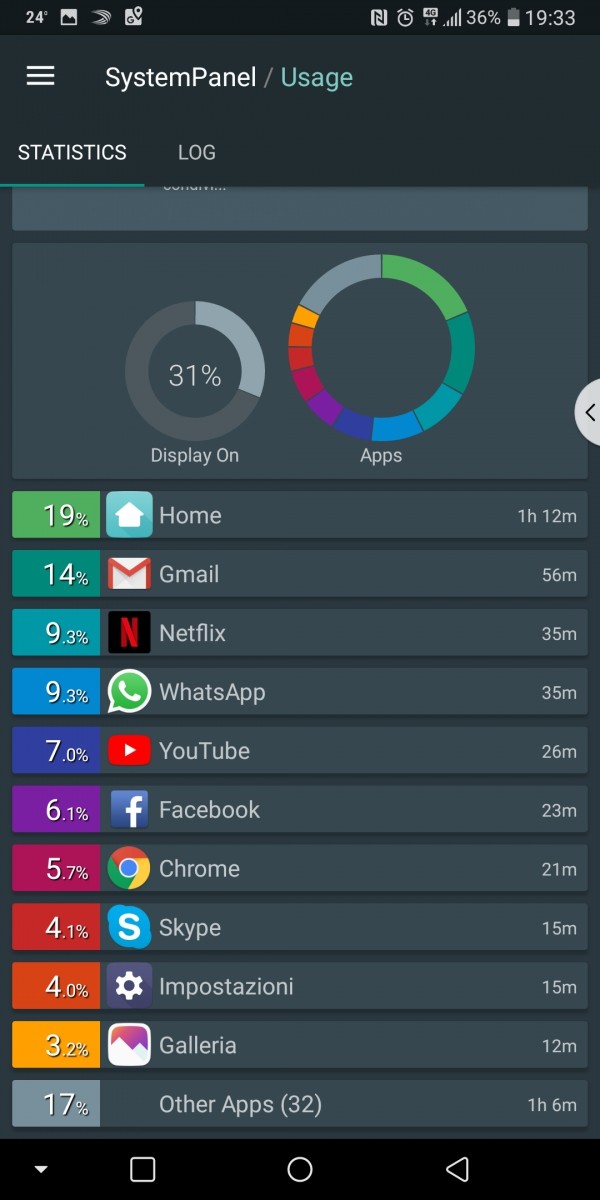Select the Skype usage row

coord(299,928)
